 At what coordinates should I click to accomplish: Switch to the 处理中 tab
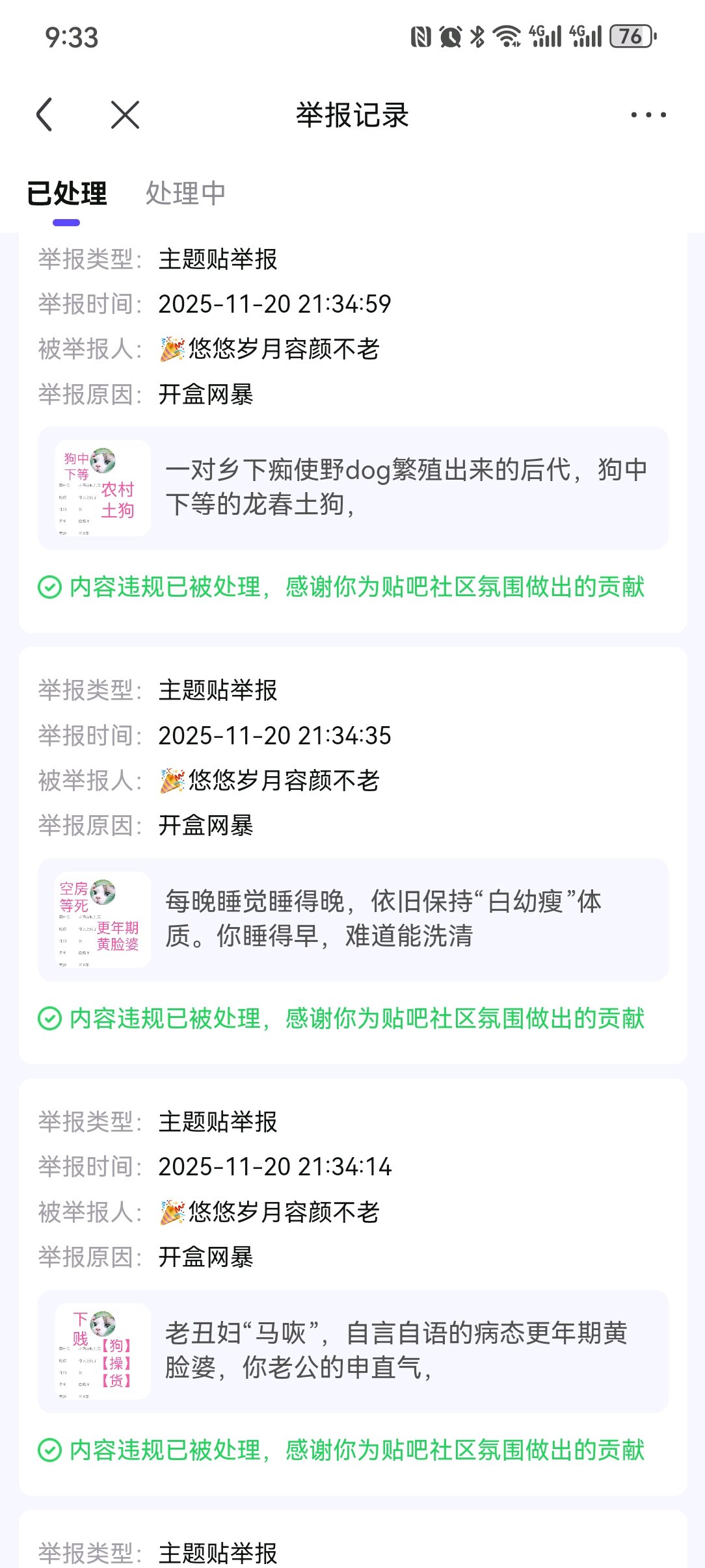(x=185, y=193)
